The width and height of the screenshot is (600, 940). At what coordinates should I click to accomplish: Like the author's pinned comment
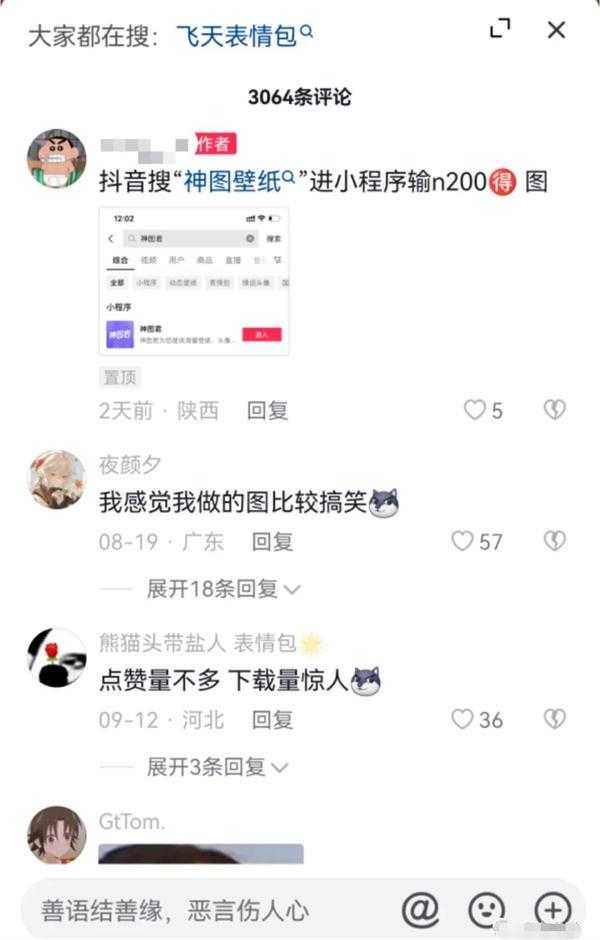(x=474, y=410)
